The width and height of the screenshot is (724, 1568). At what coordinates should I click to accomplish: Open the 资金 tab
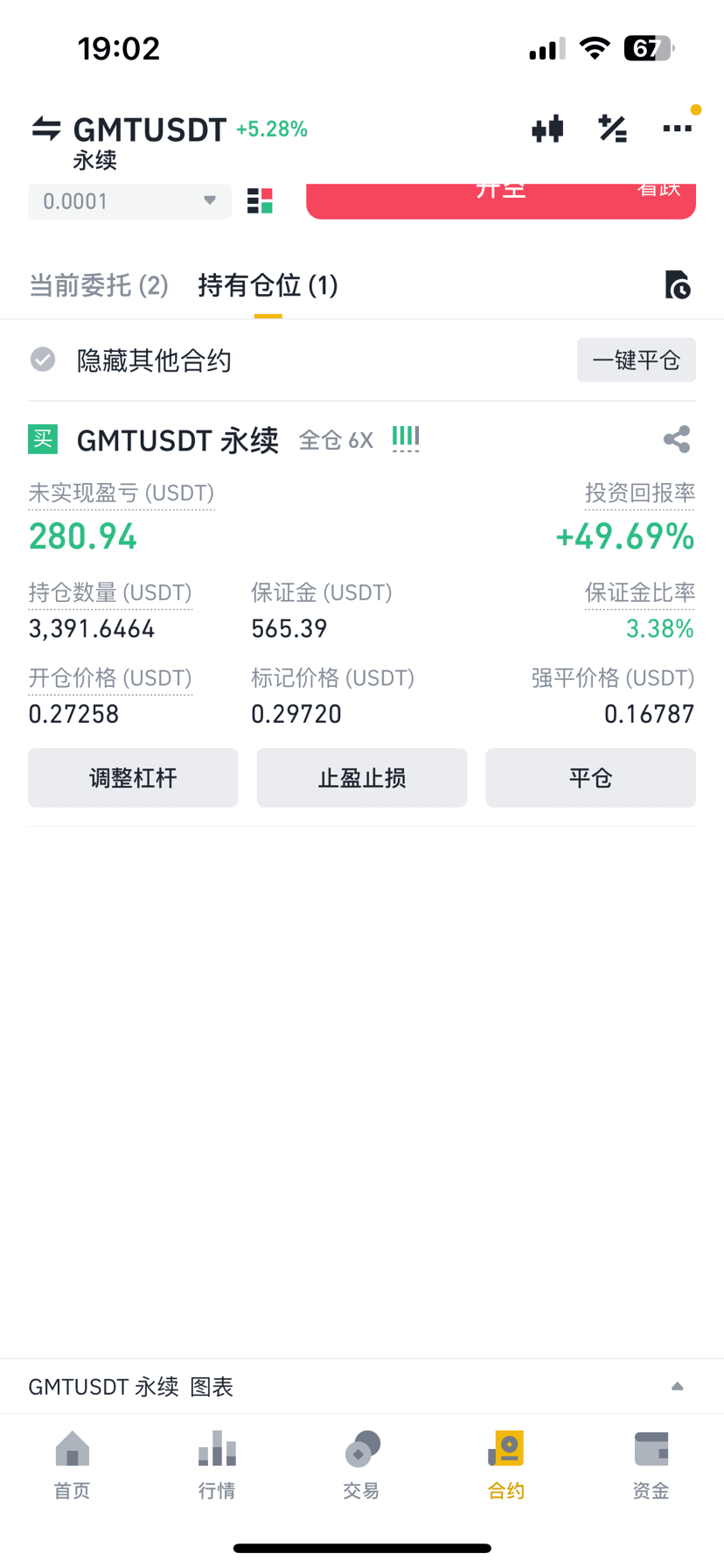coord(651,1465)
